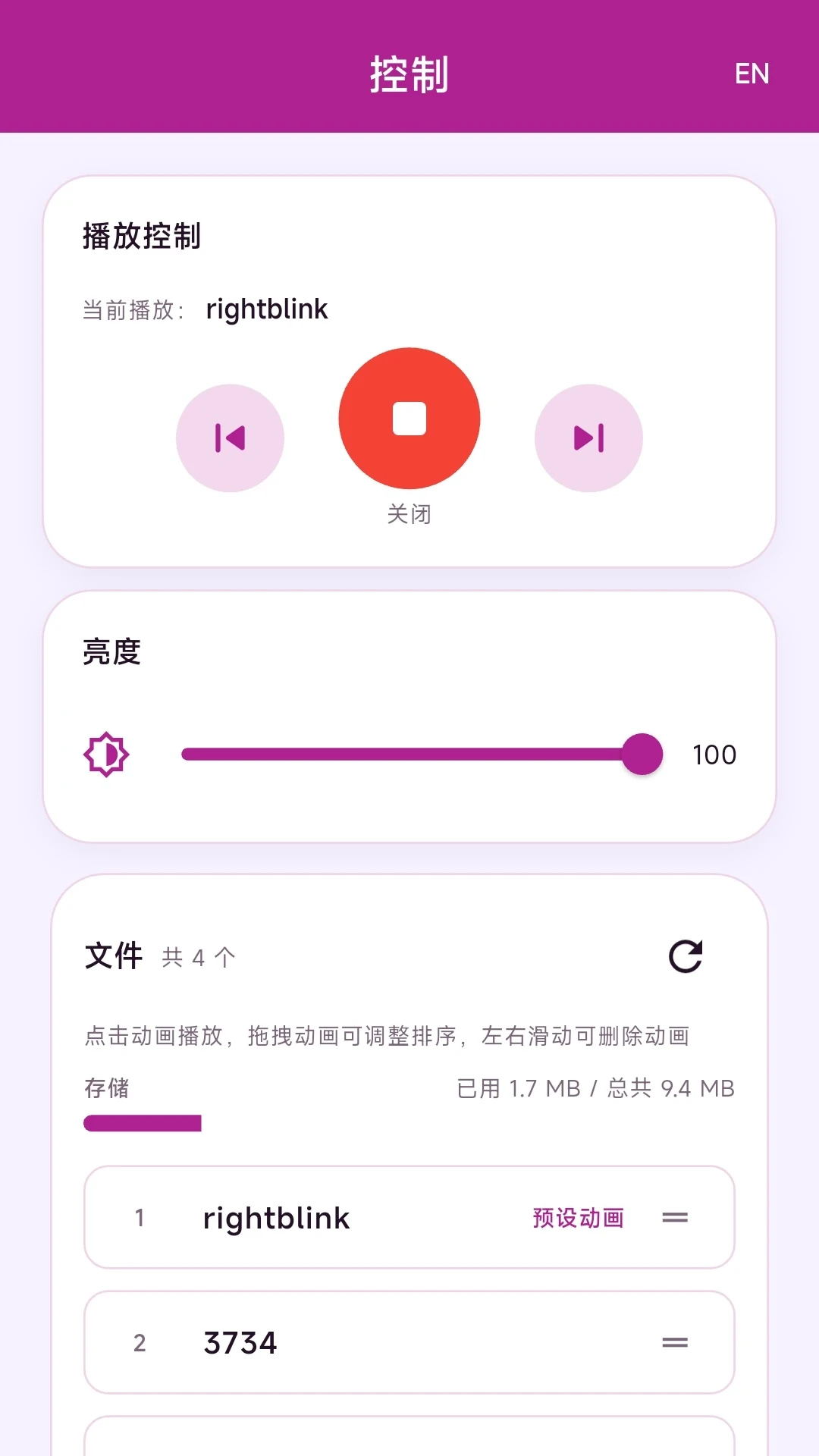The image size is (819, 1456).
Task: Play the 3734 animation
Action: point(409,1342)
